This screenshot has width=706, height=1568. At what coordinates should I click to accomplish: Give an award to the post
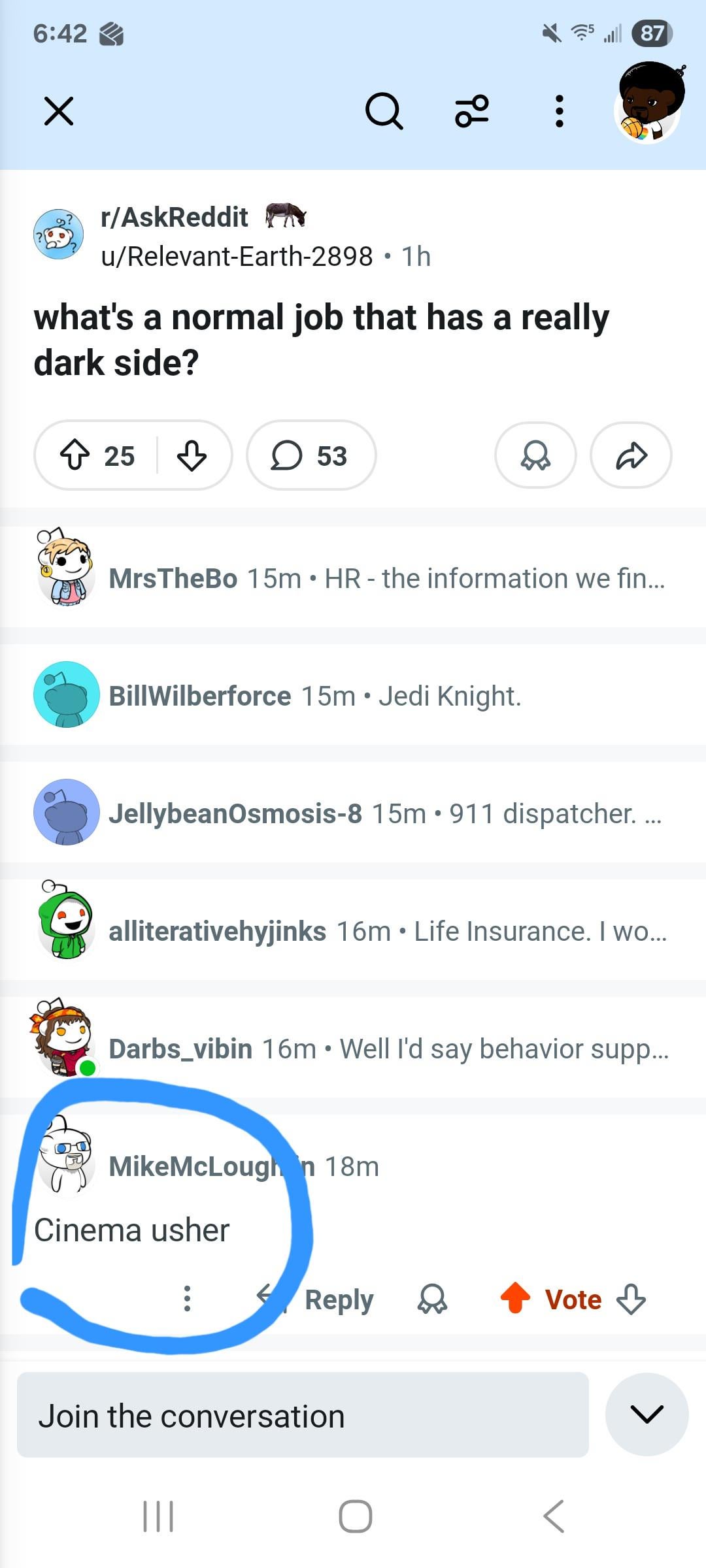(535, 455)
